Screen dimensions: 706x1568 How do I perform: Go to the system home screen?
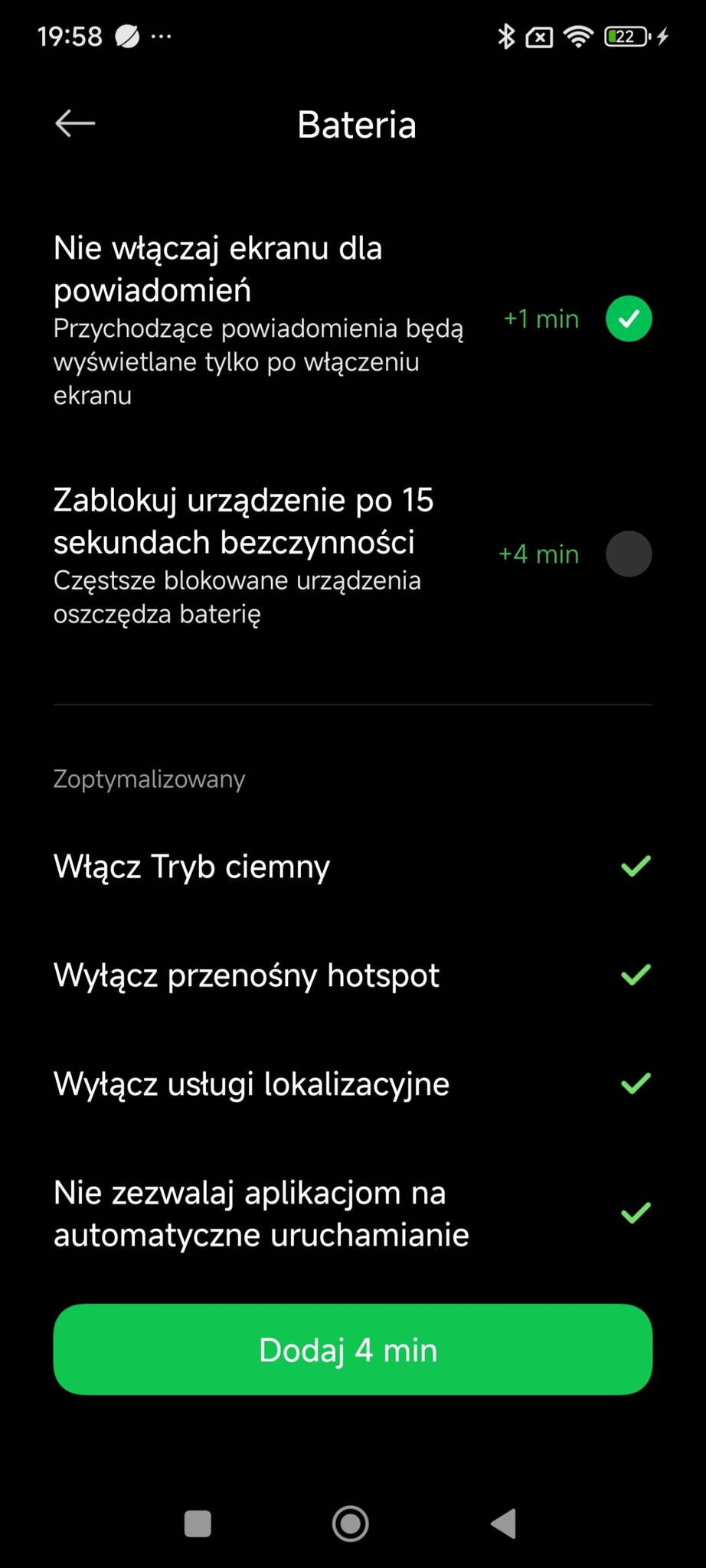pyautogui.click(x=351, y=1524)
